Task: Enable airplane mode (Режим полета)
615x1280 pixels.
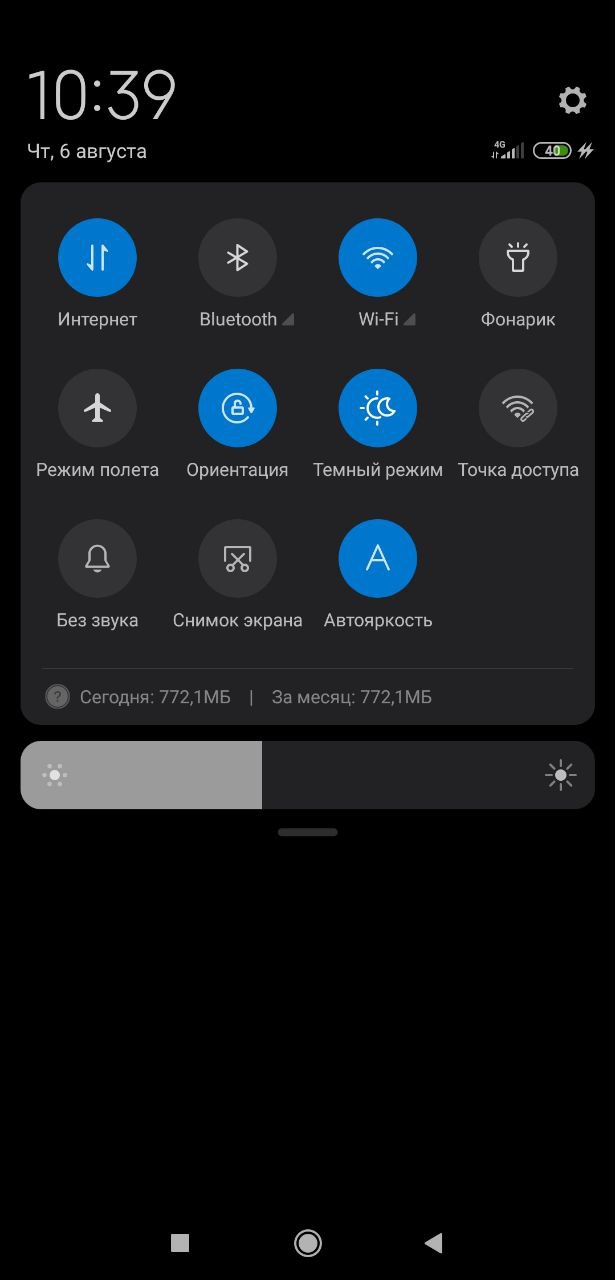Action: (x=97, y=408)
